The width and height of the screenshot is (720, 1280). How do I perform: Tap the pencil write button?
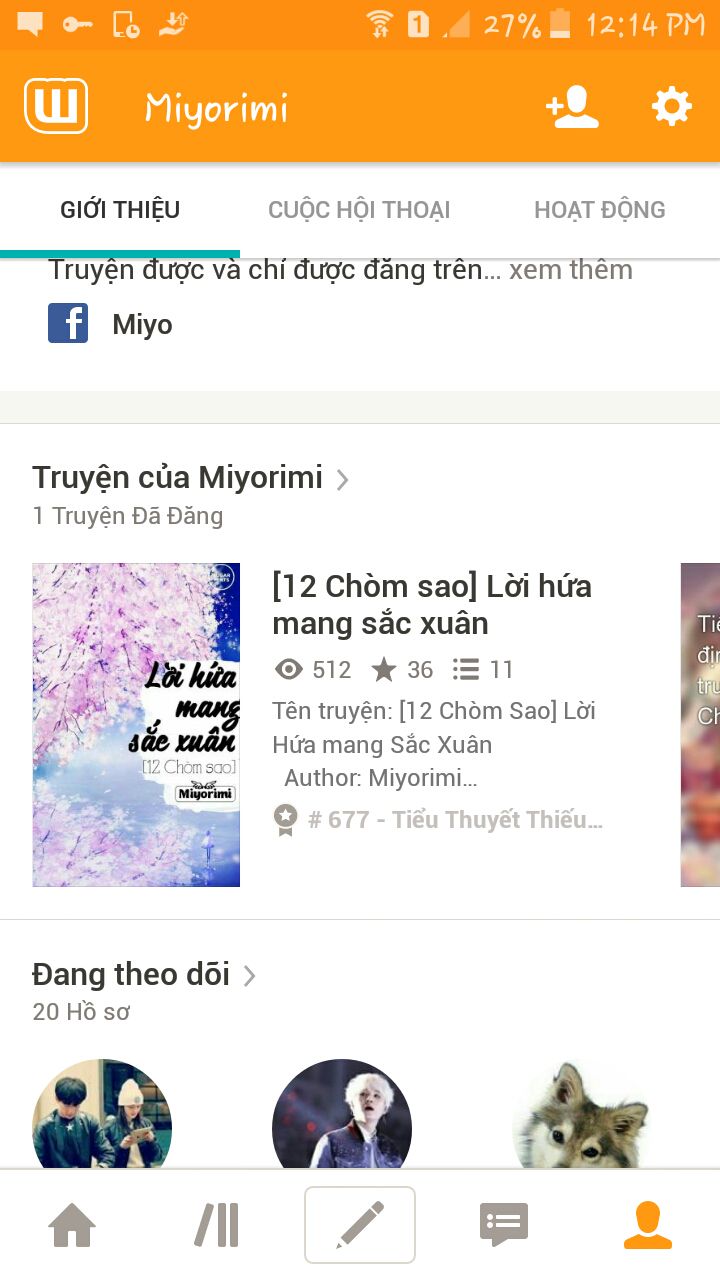click(360, 1225)
